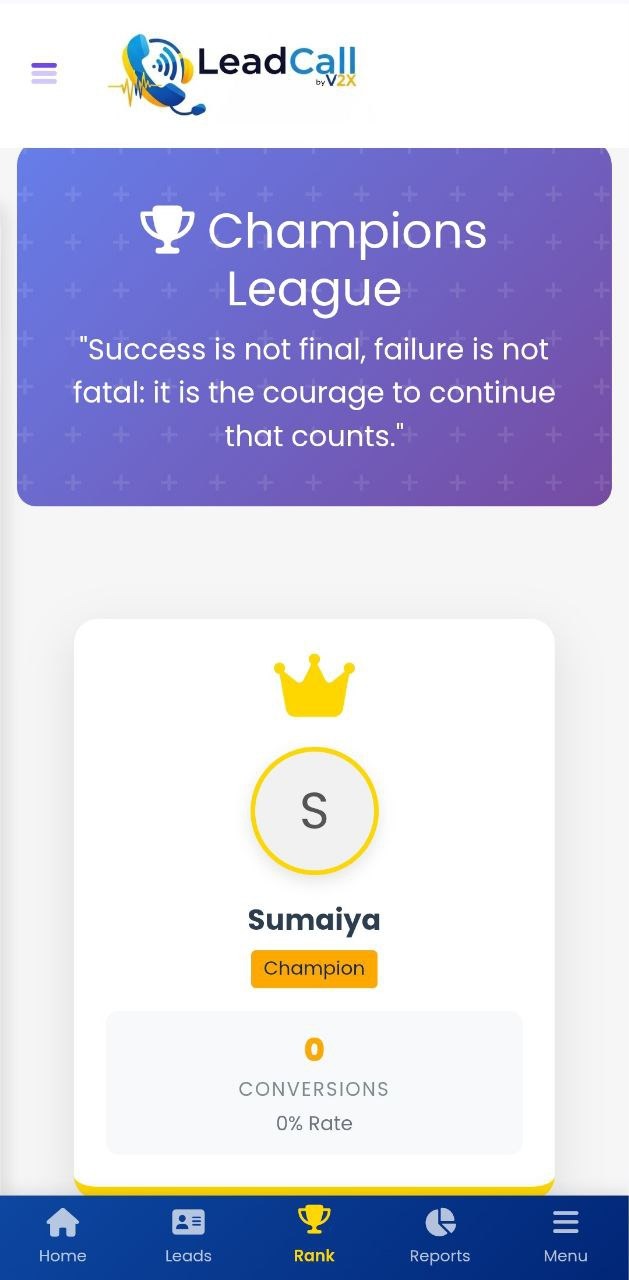
Task: Open the hamburger drawer menu
Action: click(x=44, y=73)
